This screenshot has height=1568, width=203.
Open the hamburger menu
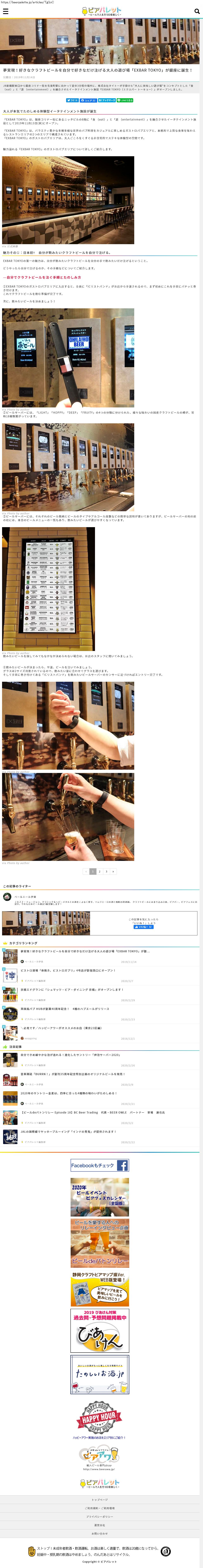6,12
